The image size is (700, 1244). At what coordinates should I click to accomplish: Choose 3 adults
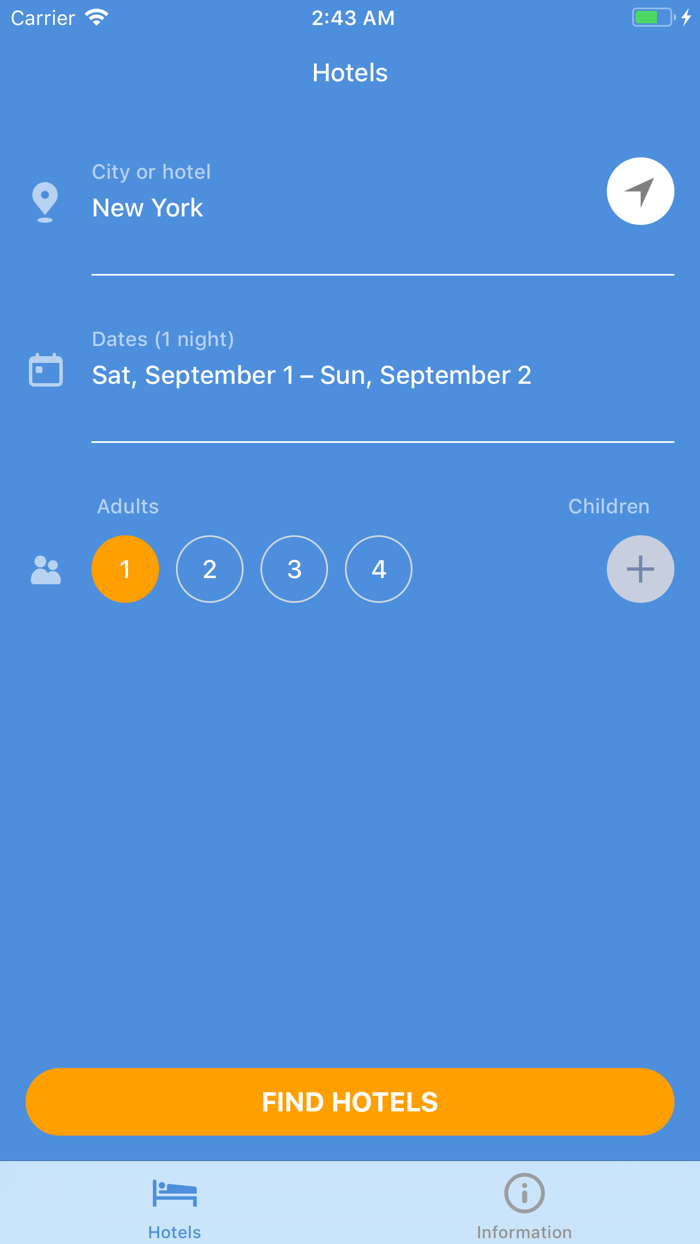coord(294,569)
